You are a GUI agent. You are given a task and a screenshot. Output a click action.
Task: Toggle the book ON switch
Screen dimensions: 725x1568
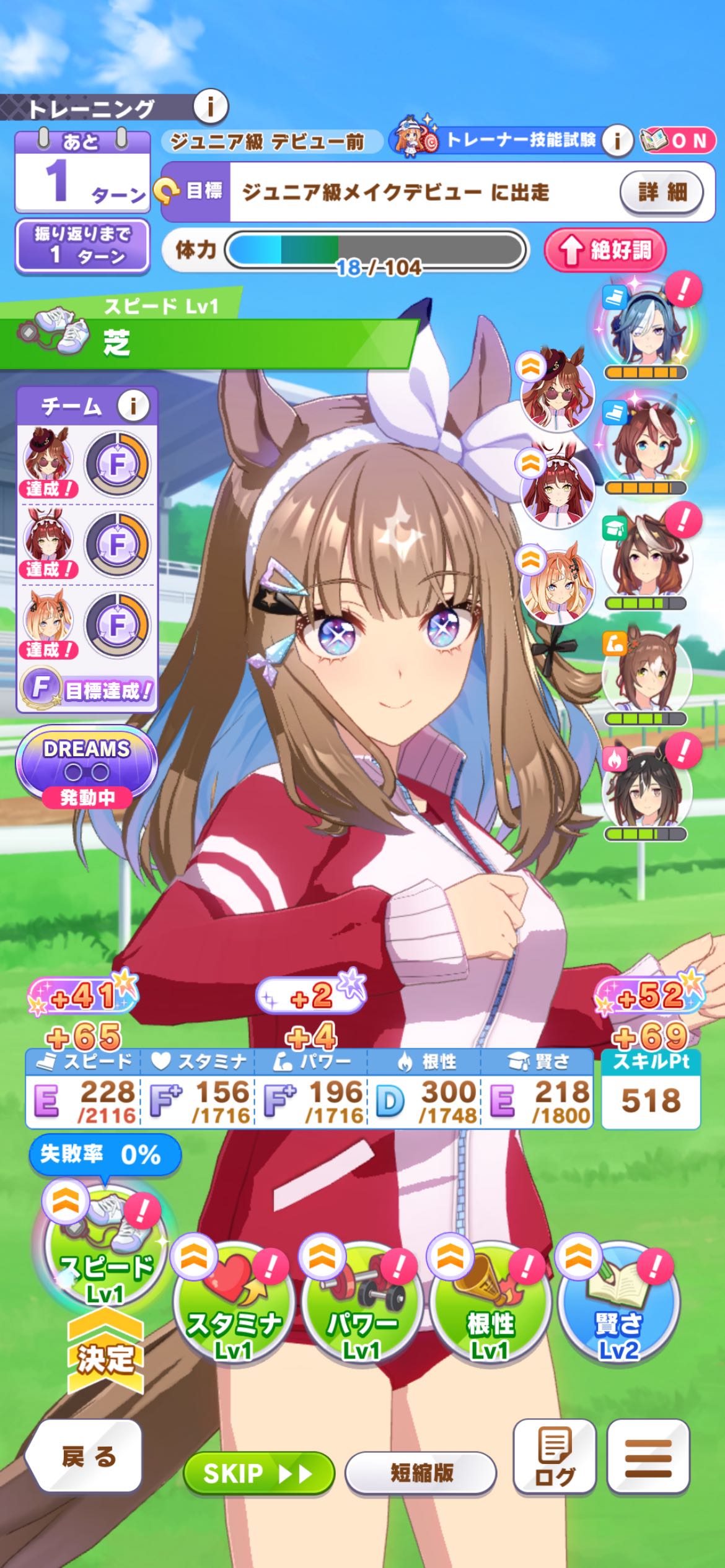[x=678, y=141]
